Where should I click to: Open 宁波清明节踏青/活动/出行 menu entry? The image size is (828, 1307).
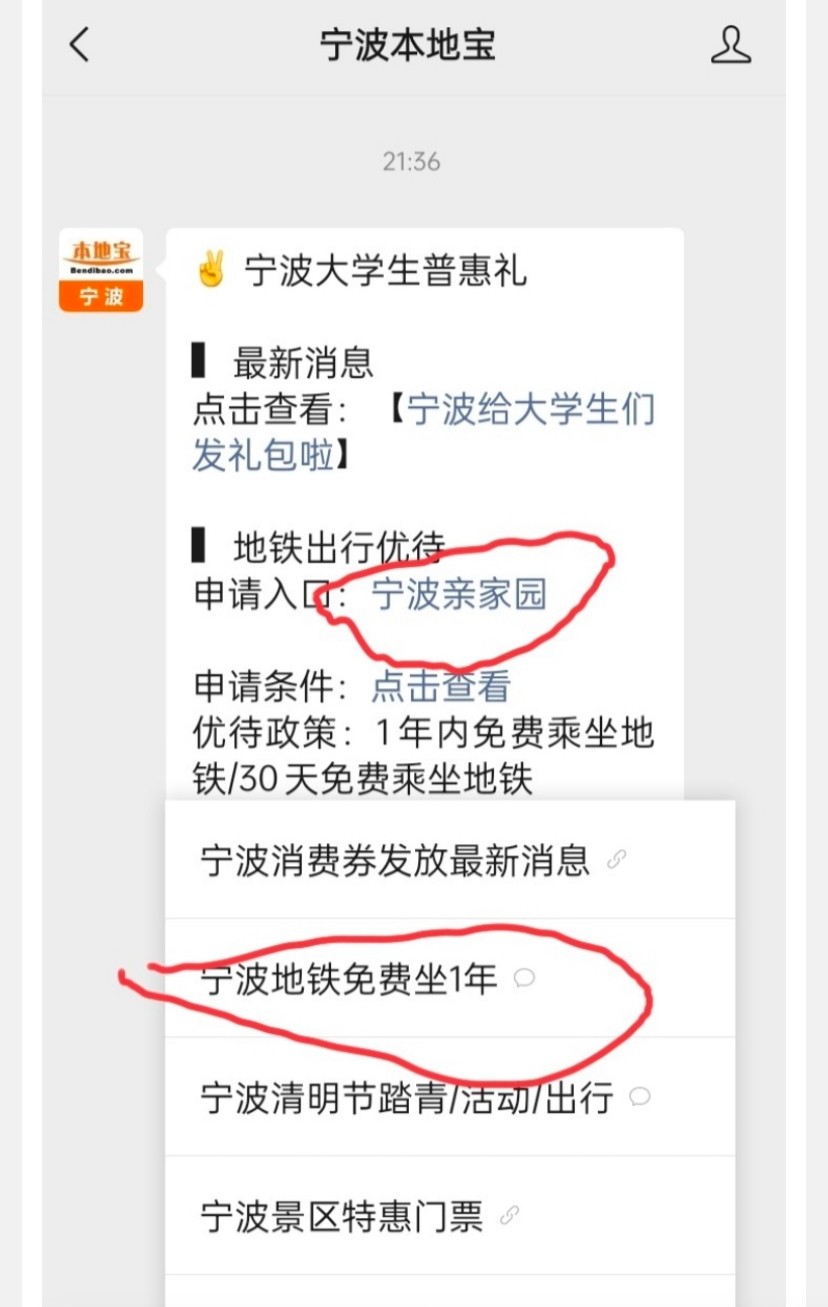click(407, 1097)
